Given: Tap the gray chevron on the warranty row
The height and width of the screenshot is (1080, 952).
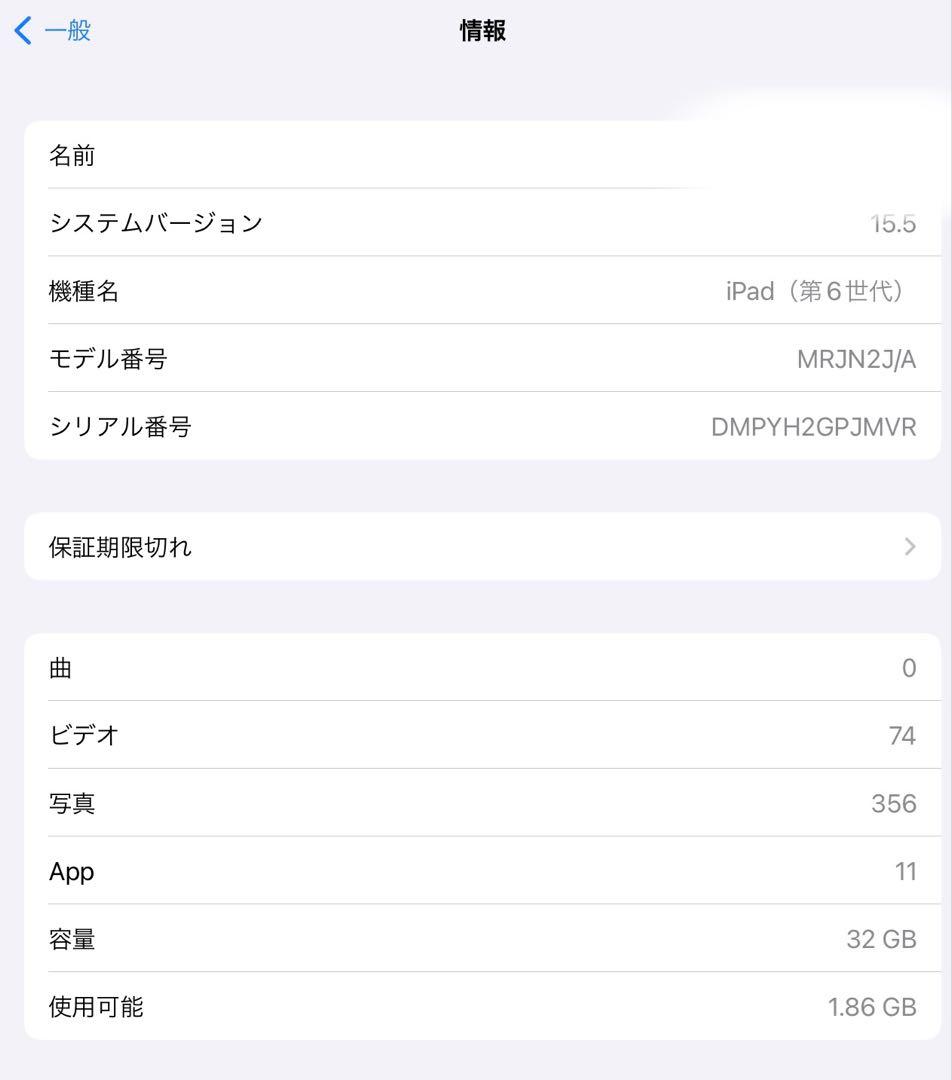Looking at the screenshot, I should click(908, 546).
